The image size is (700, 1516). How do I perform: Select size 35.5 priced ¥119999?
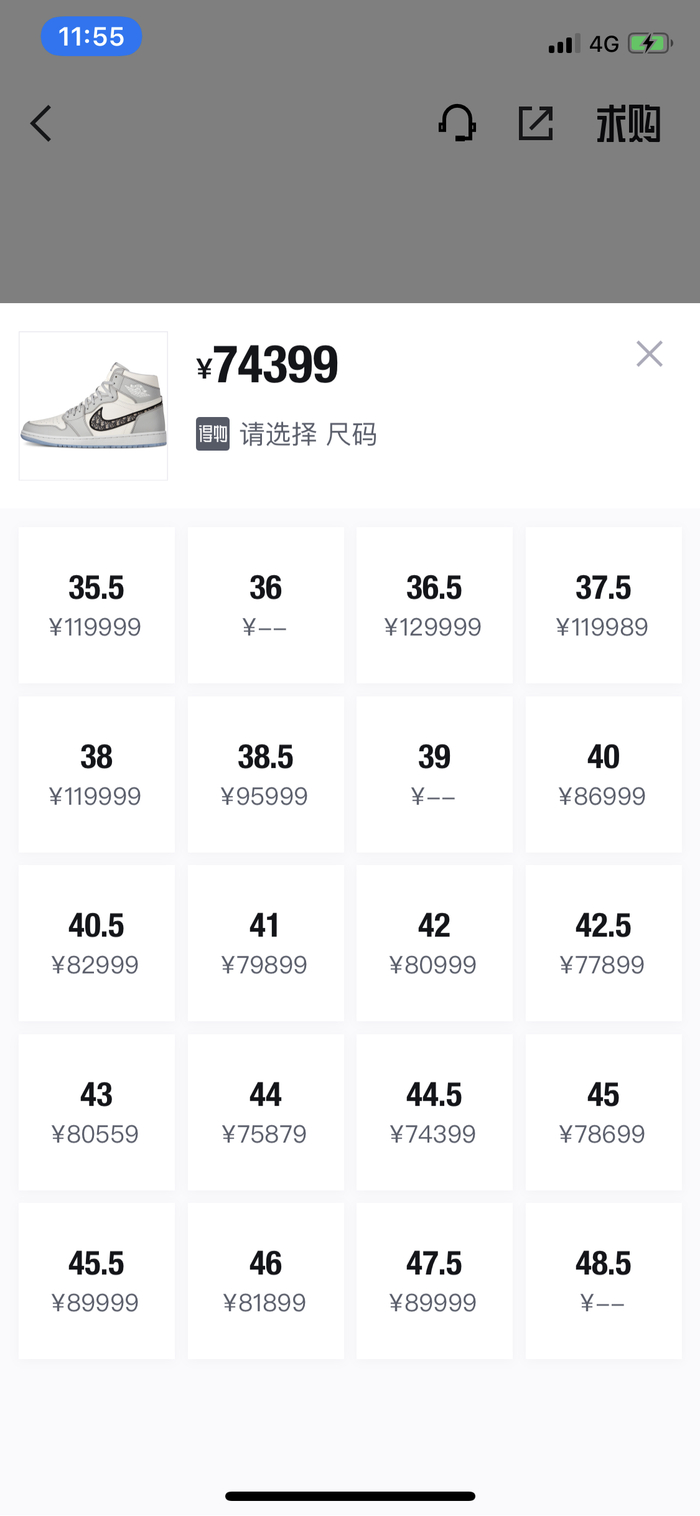(96, 605)
